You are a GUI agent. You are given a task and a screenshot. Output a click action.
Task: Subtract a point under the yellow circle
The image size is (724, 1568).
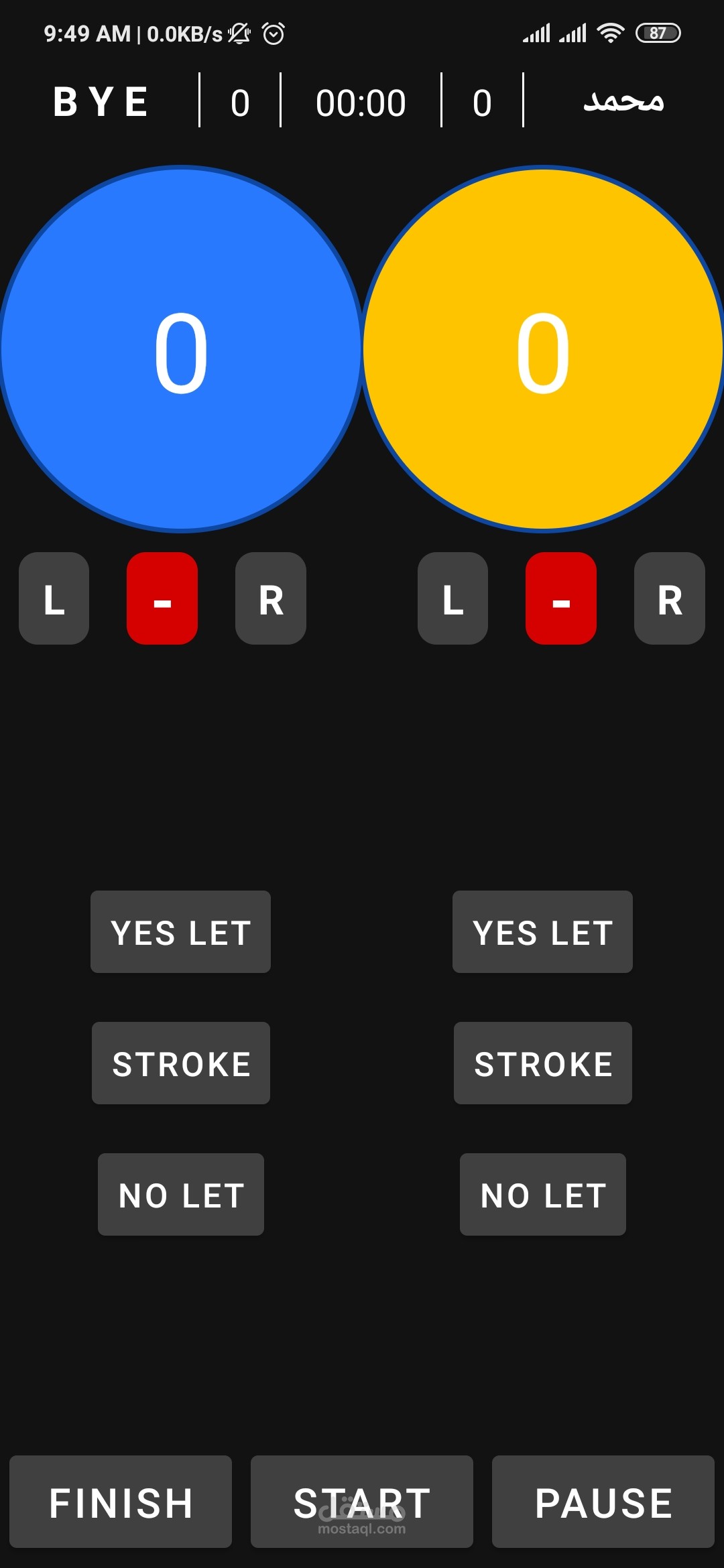click(x=561, y=598)
